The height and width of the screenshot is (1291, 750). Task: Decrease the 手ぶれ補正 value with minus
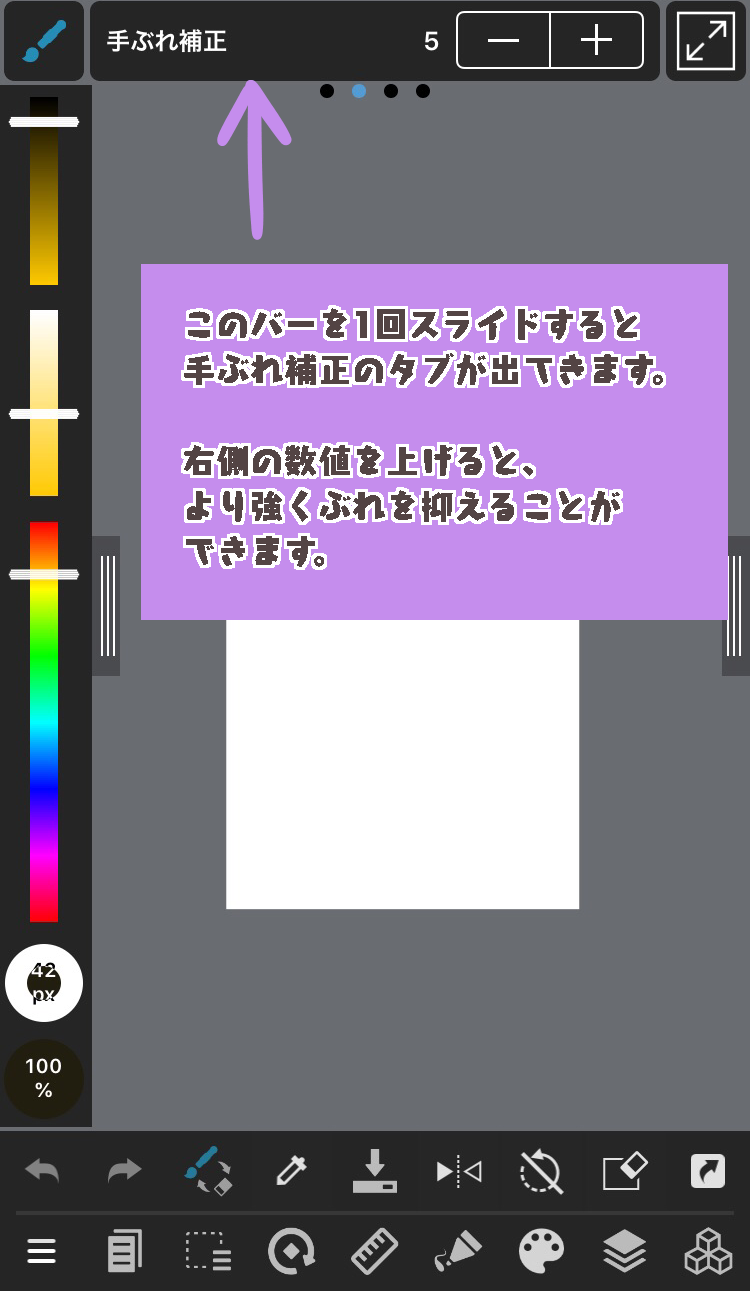point(503,40)
